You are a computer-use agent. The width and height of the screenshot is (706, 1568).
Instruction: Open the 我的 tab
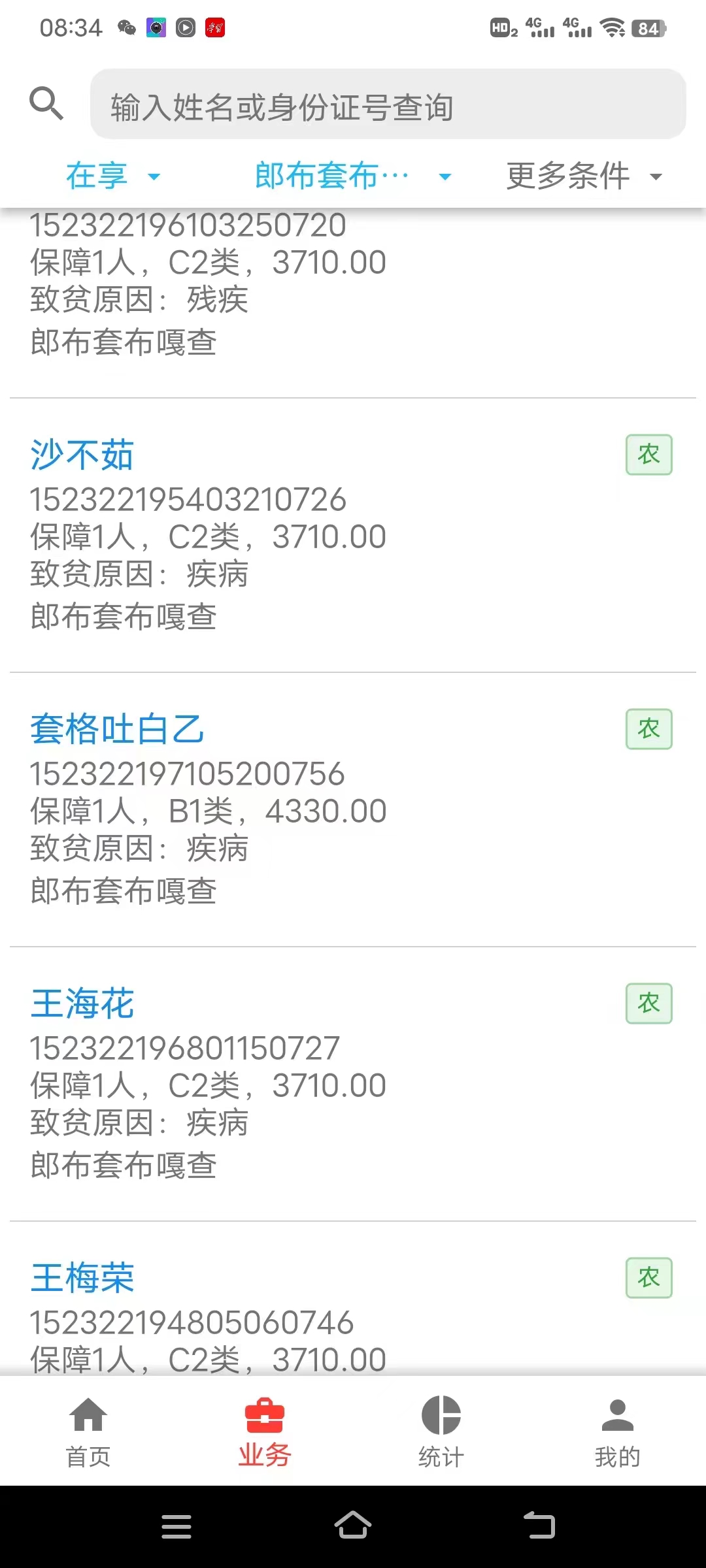pos(617,1431)
